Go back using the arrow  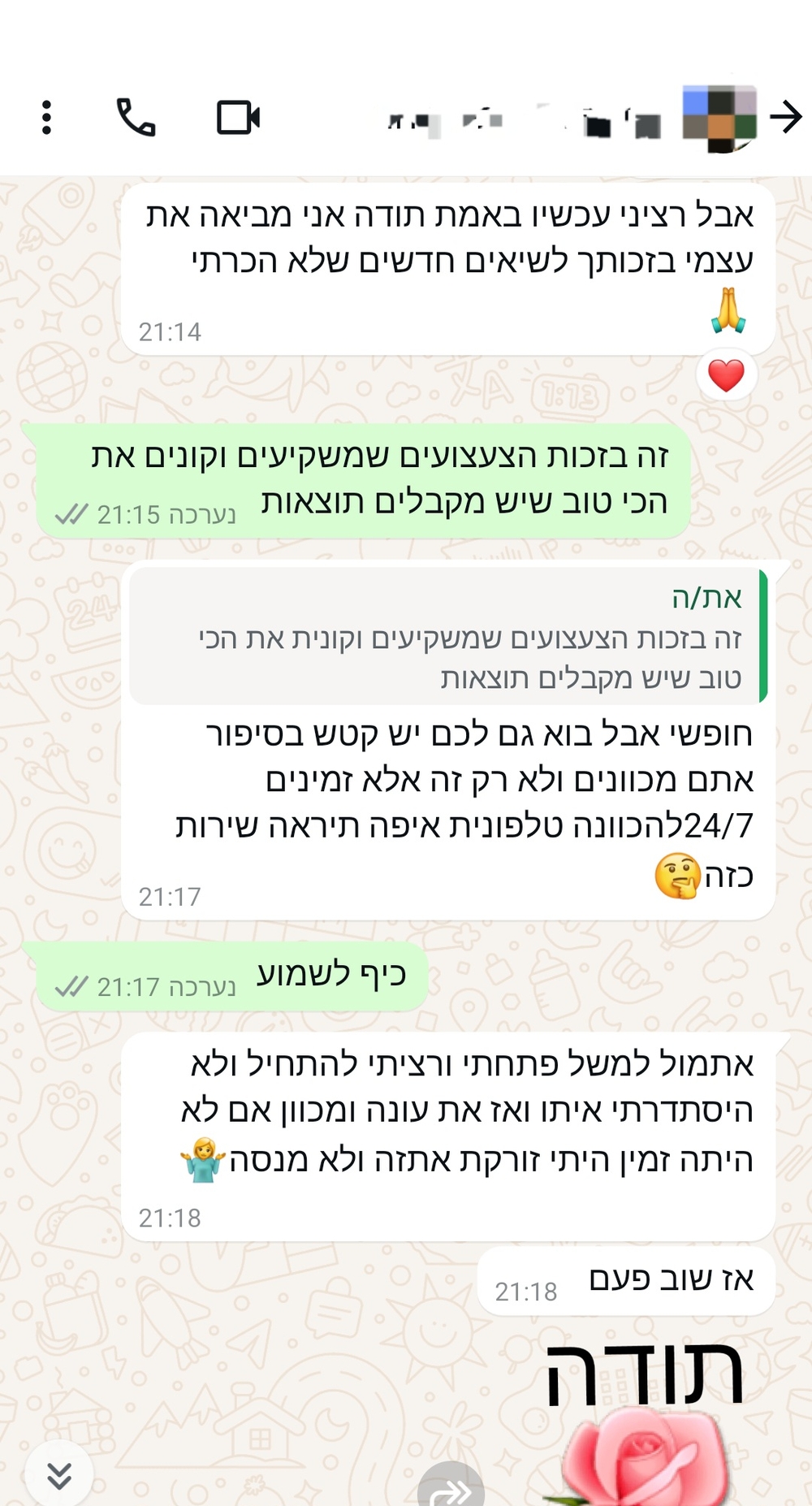tap(785, 118)
